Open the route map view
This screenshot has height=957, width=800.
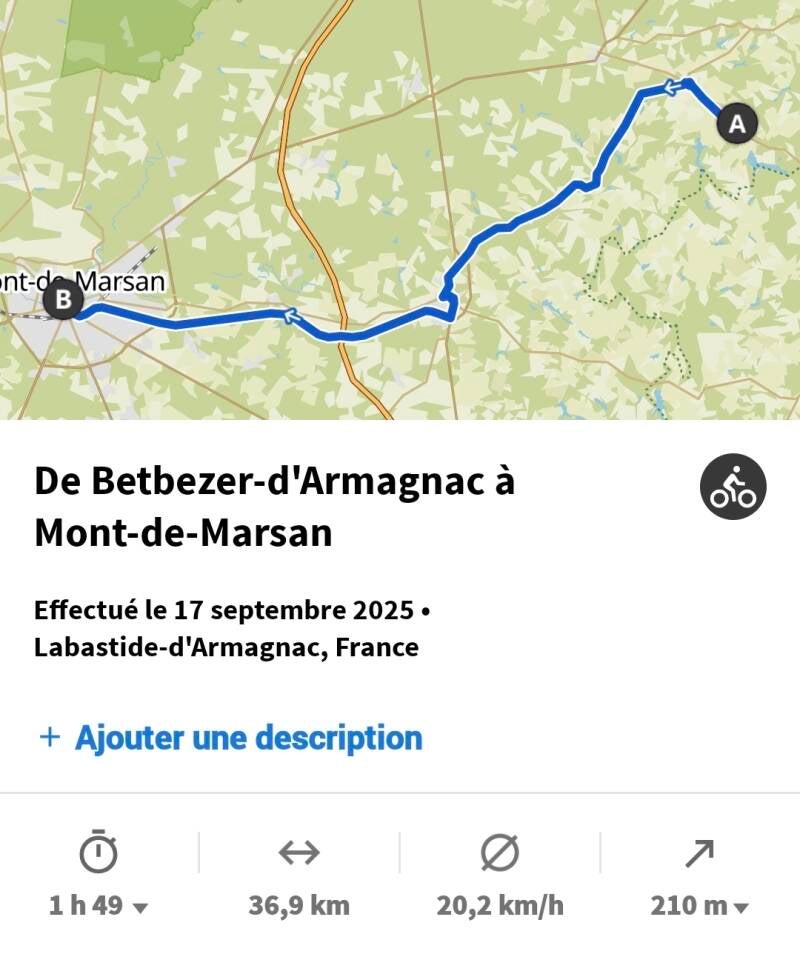(400, 210)
